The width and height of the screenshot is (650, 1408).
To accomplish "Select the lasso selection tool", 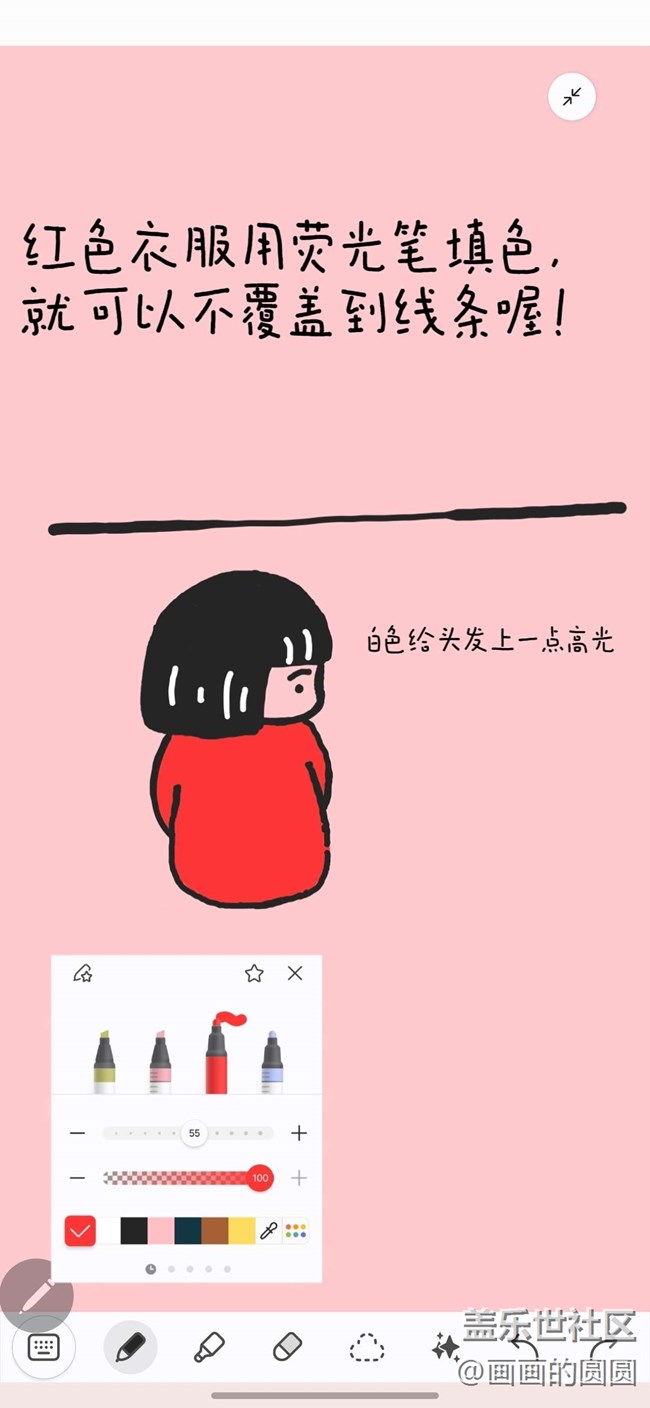I will (366, 1347).
